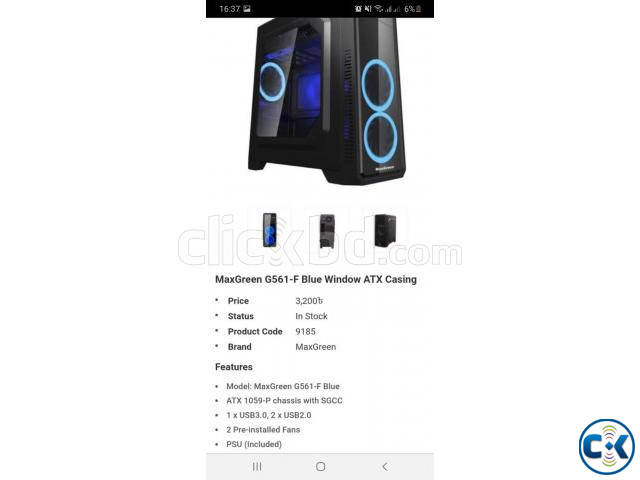View the middle open-panel casing thumbnail
The image size is (640, 480).
[326, 230]
